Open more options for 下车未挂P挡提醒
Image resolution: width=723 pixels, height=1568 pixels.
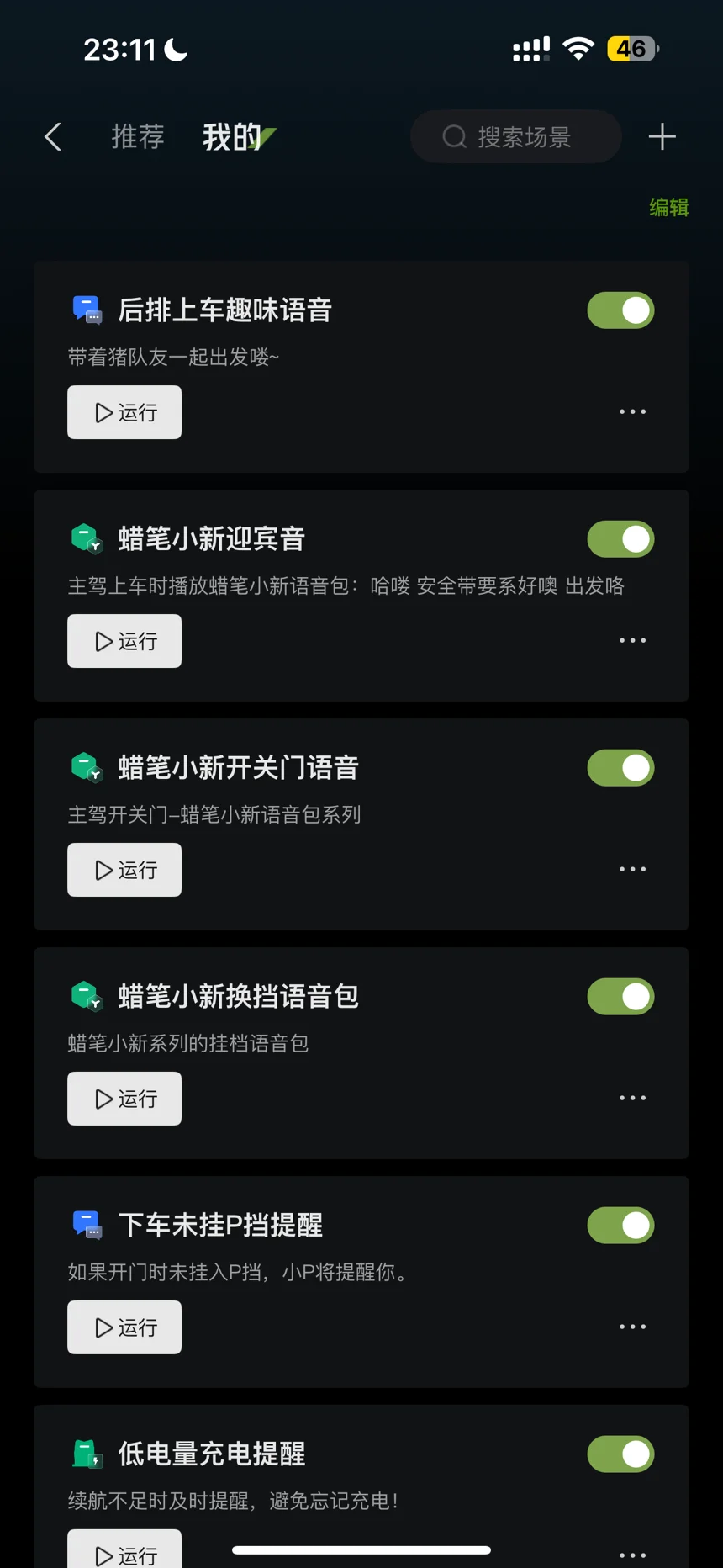(x=632, y=1327)
